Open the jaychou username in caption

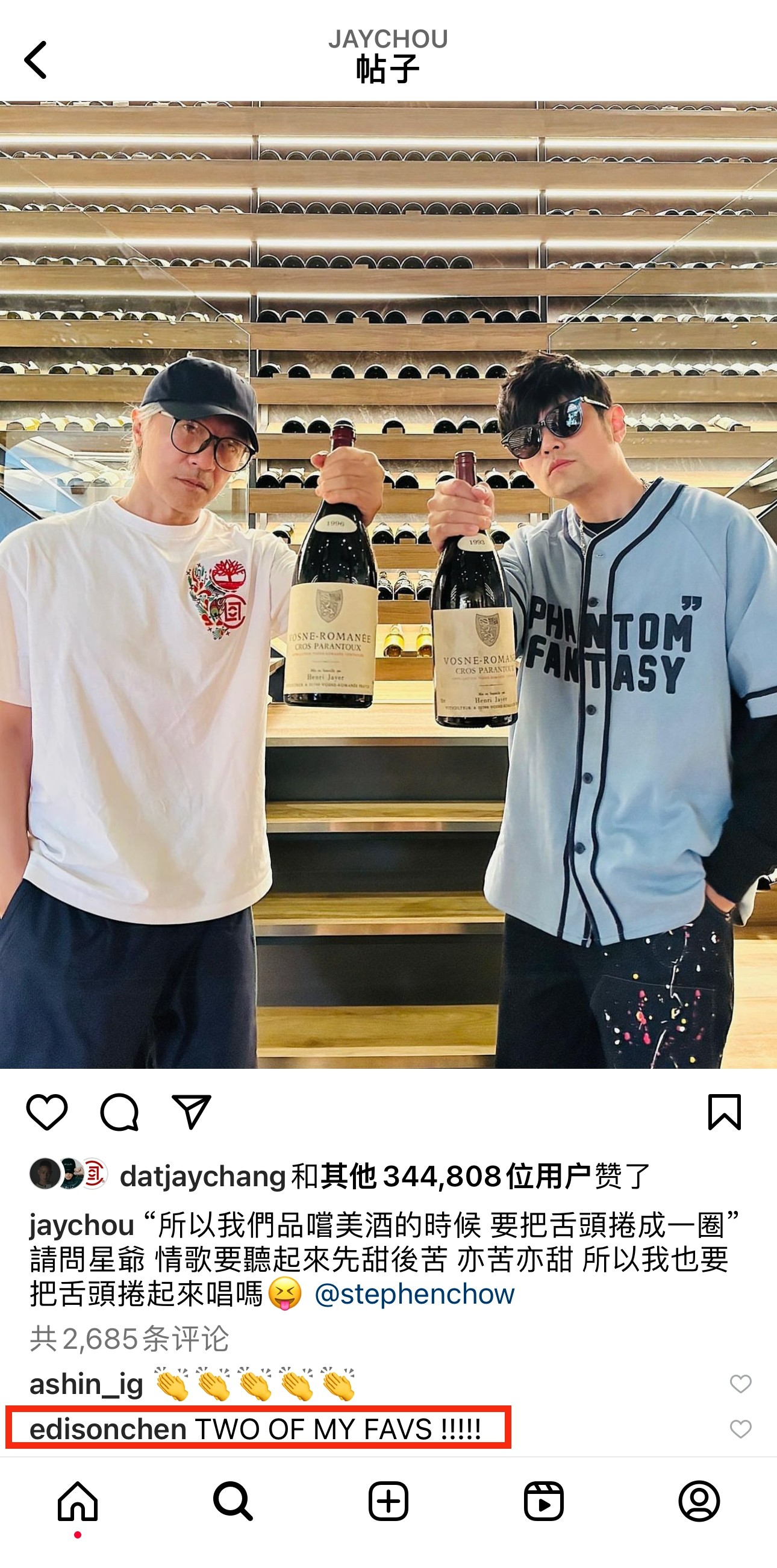(81, 1225)
